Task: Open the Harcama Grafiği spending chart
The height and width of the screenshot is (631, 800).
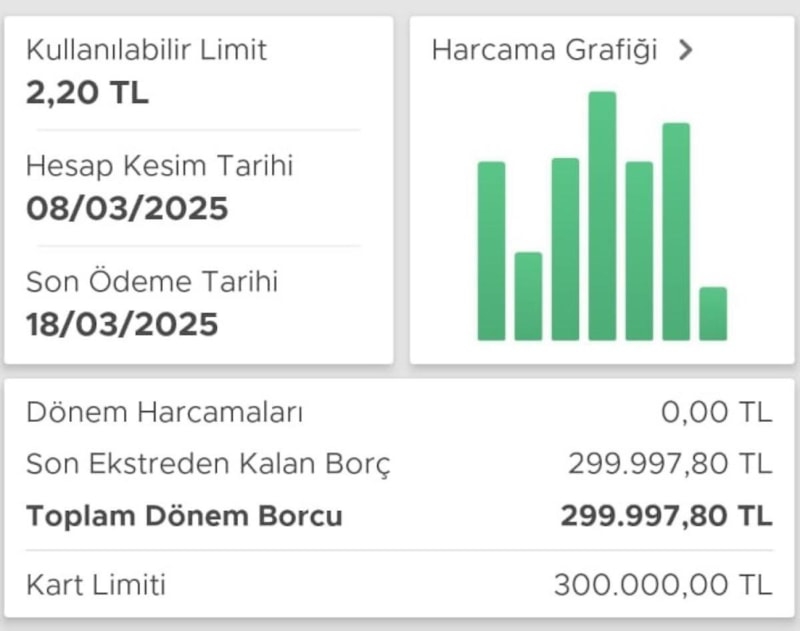Action: point(561,51)
